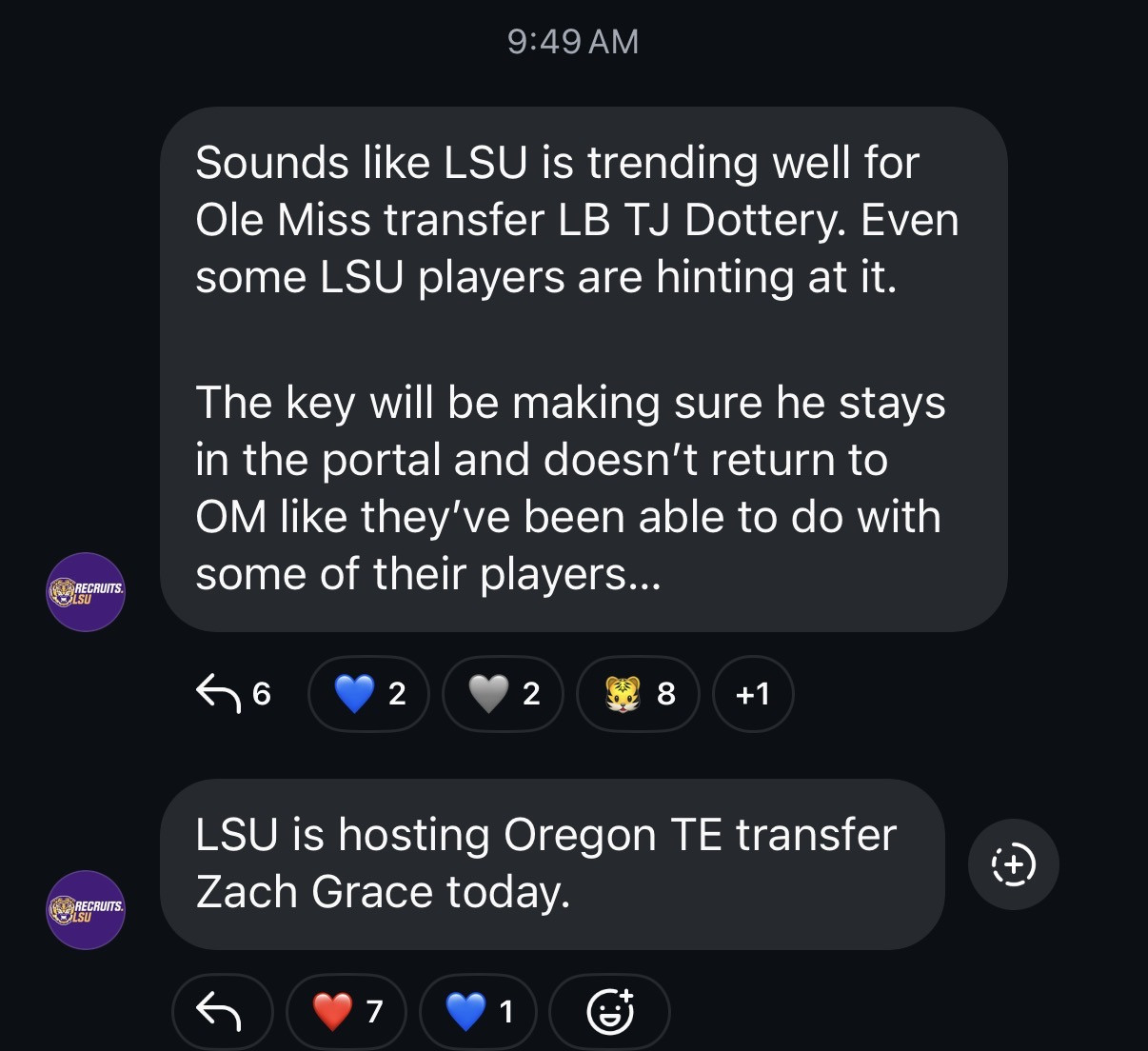Open sender avatar beside the Dottery message

pyautogui.click(x=86, y=591)
